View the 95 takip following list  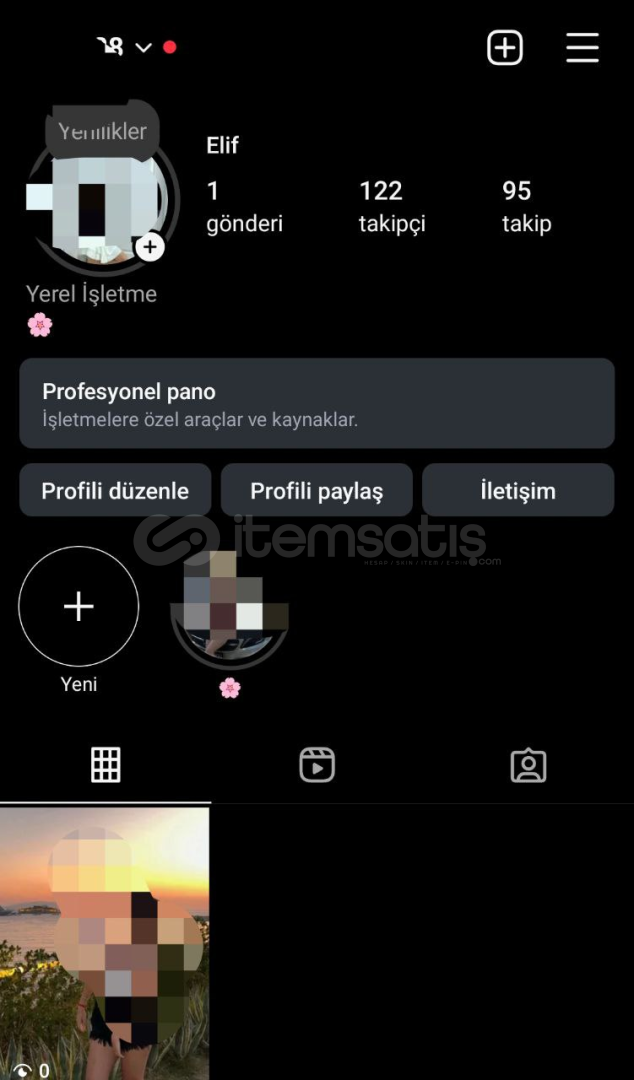tap(526, 206)
